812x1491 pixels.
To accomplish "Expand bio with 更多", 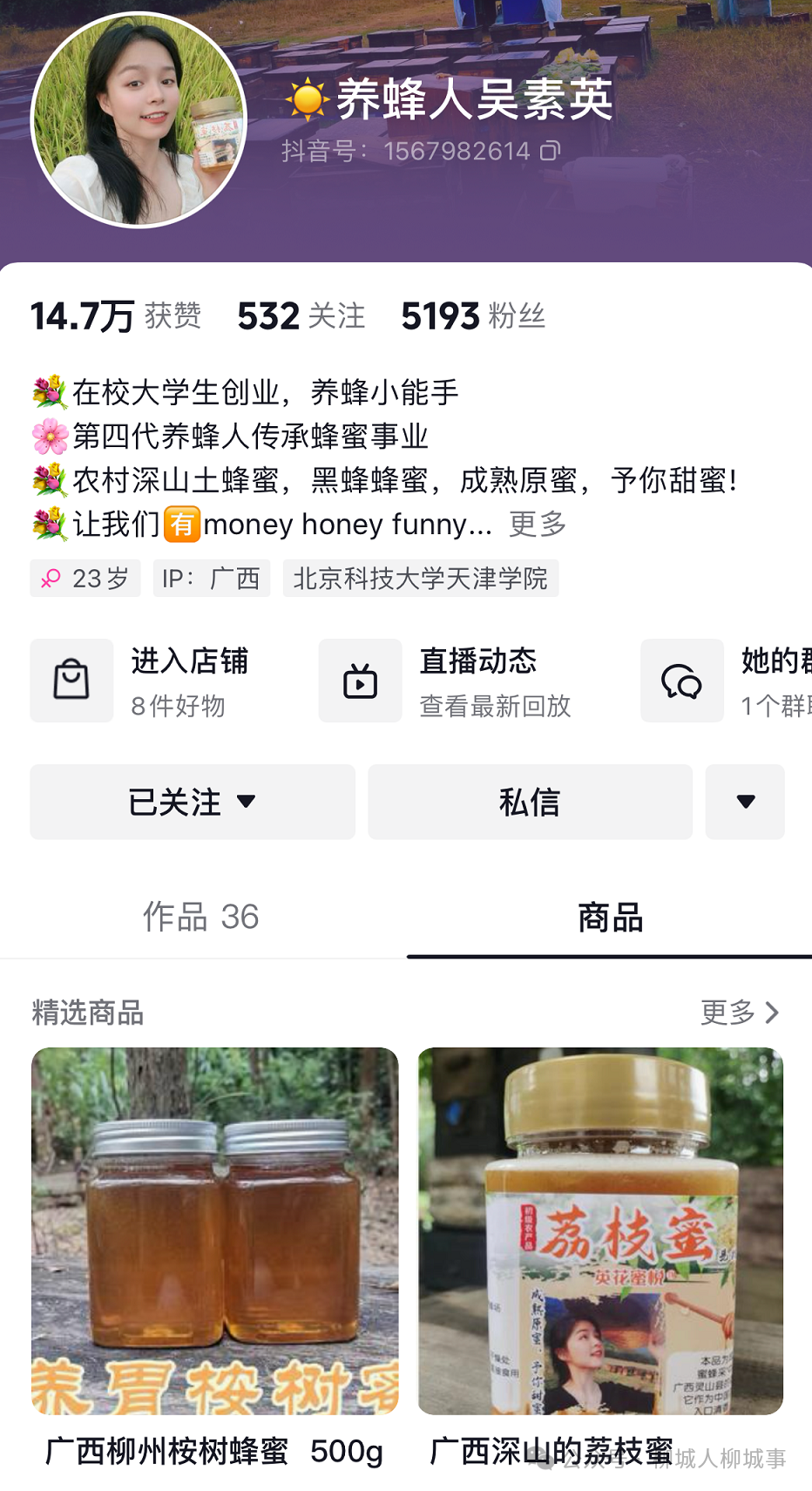I will tap(538, 525).
